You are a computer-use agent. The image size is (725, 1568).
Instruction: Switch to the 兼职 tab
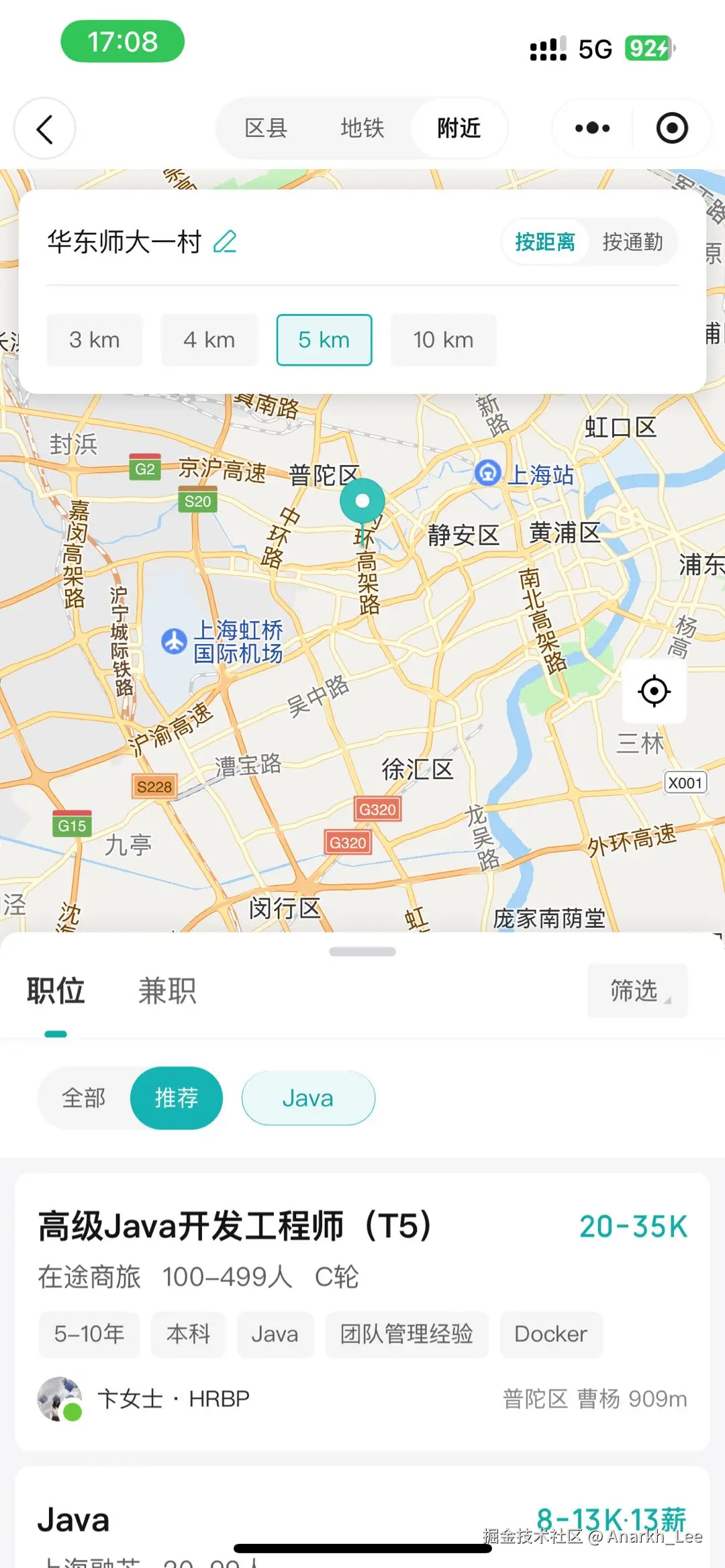click(x=167, y=991)
